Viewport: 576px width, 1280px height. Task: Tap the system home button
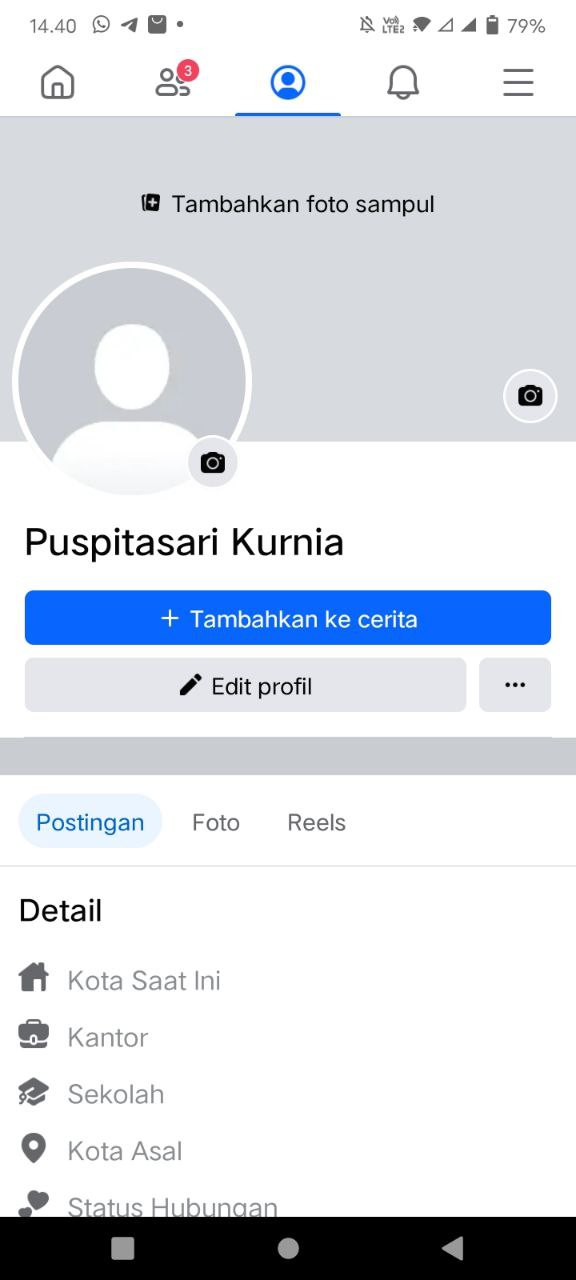coord(288,1248)
